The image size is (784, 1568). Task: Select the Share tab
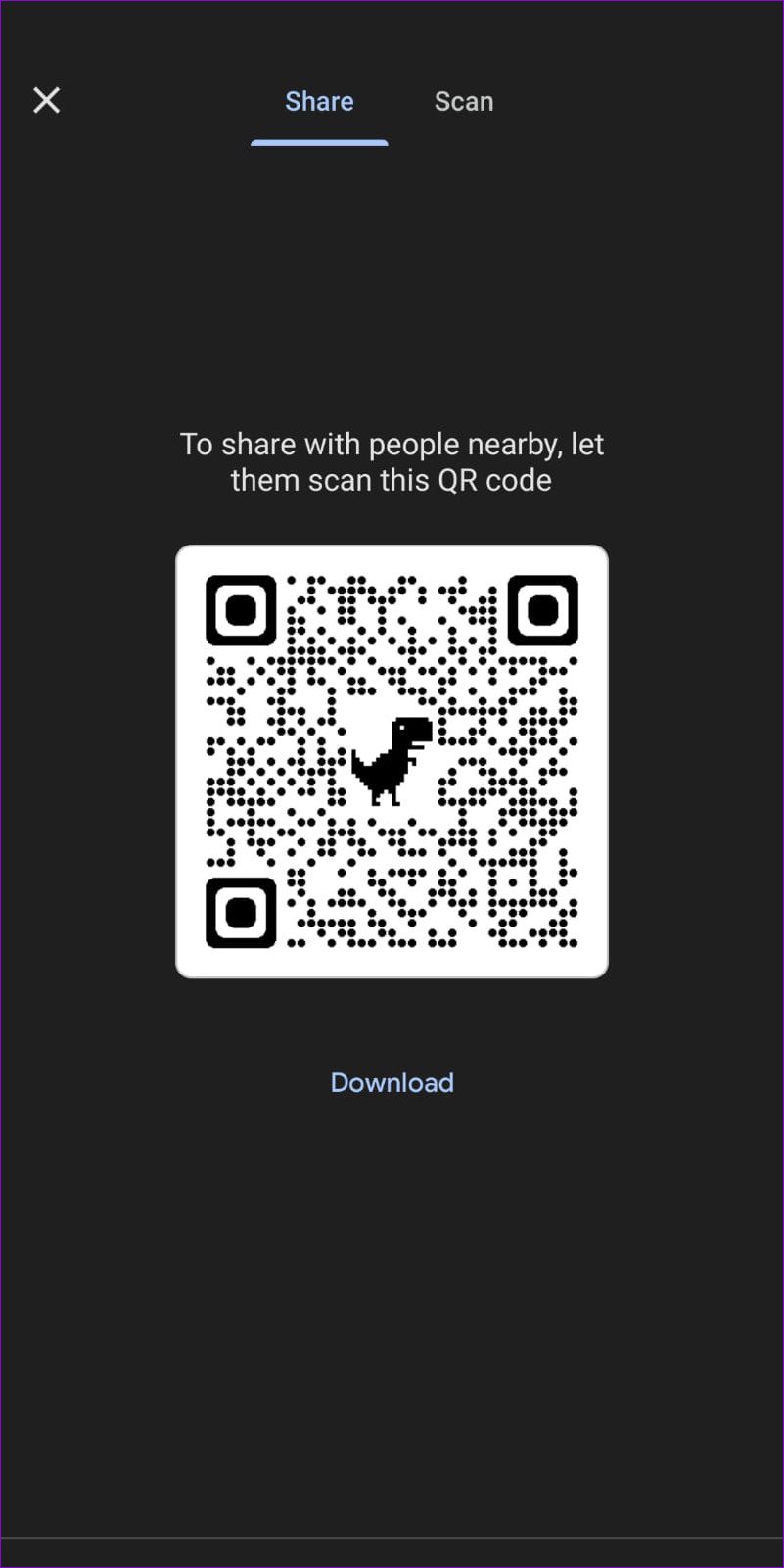[x=319, y=101]
